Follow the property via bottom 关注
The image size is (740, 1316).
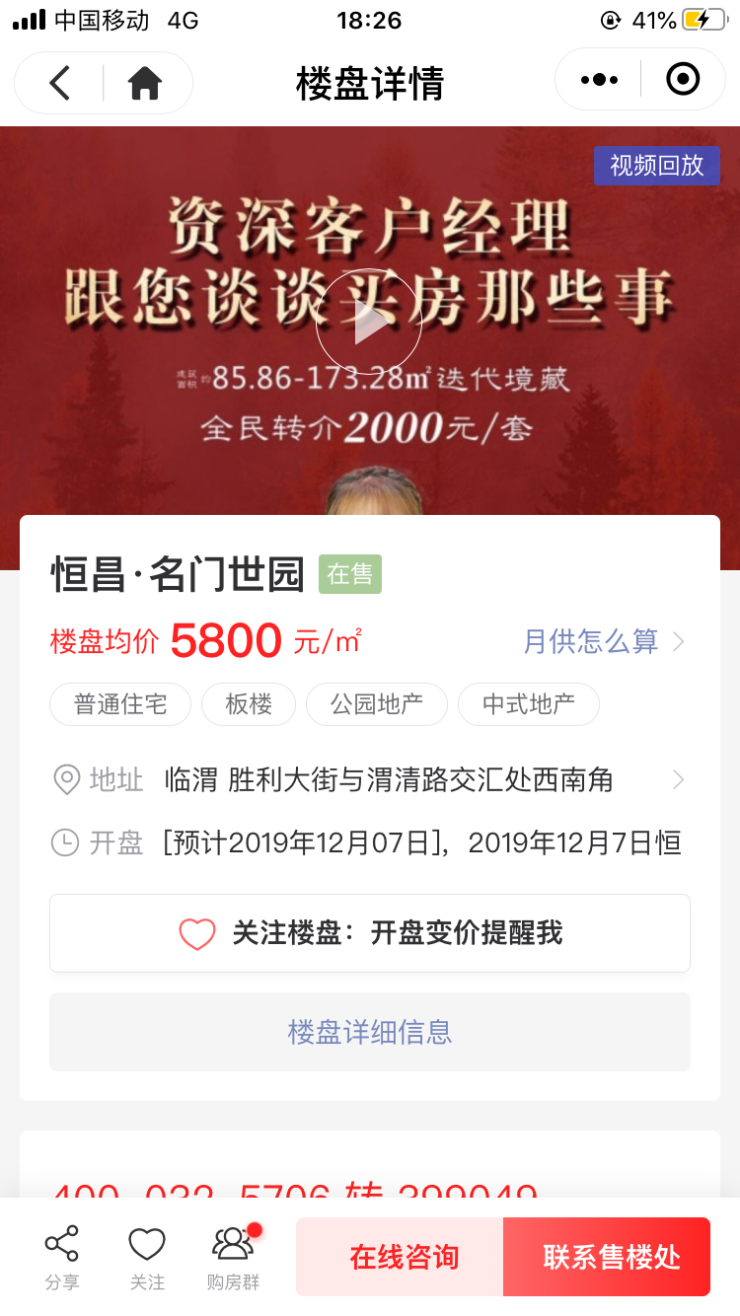pyautogui.click(x=147, y=1257)
